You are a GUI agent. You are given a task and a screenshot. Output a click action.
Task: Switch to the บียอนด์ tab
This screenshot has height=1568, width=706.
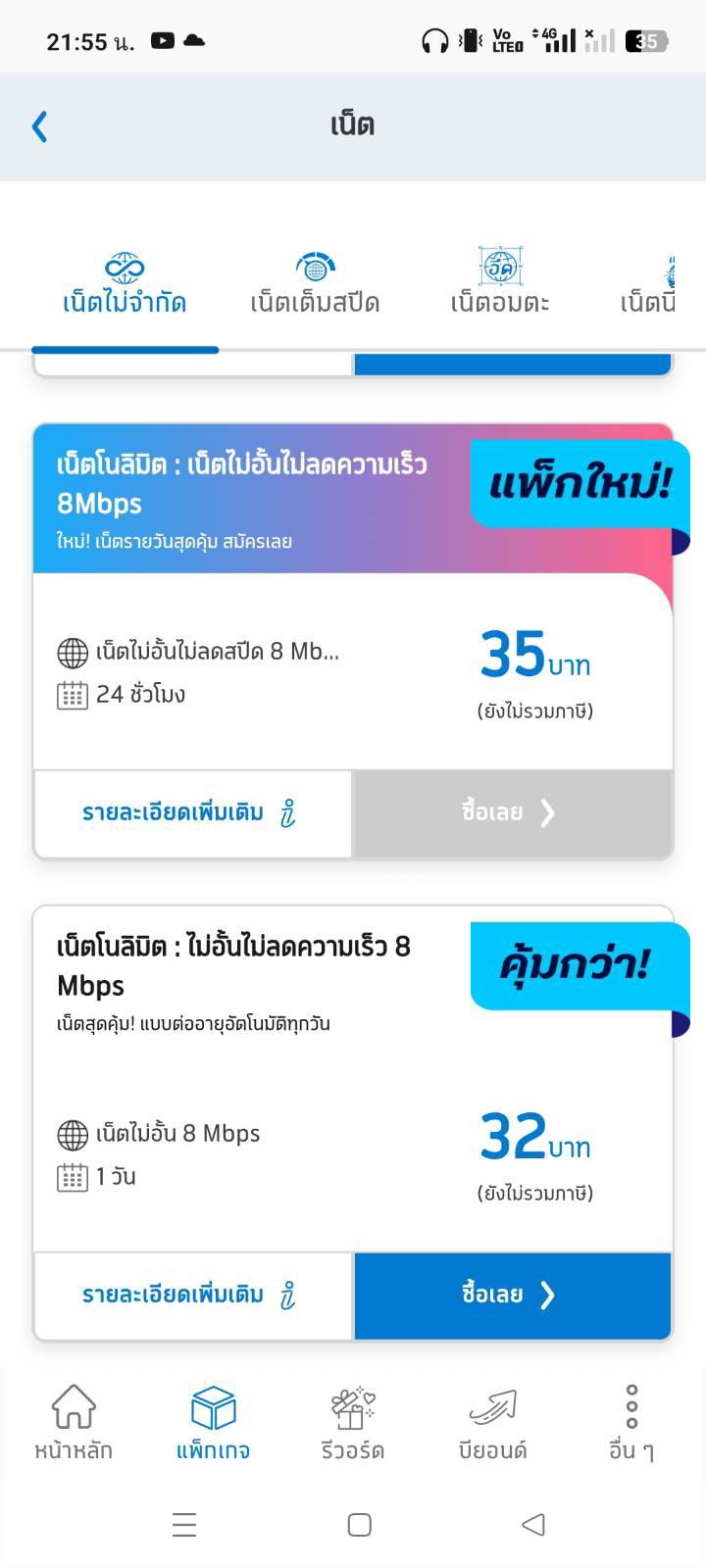[x=492, y=1422]
